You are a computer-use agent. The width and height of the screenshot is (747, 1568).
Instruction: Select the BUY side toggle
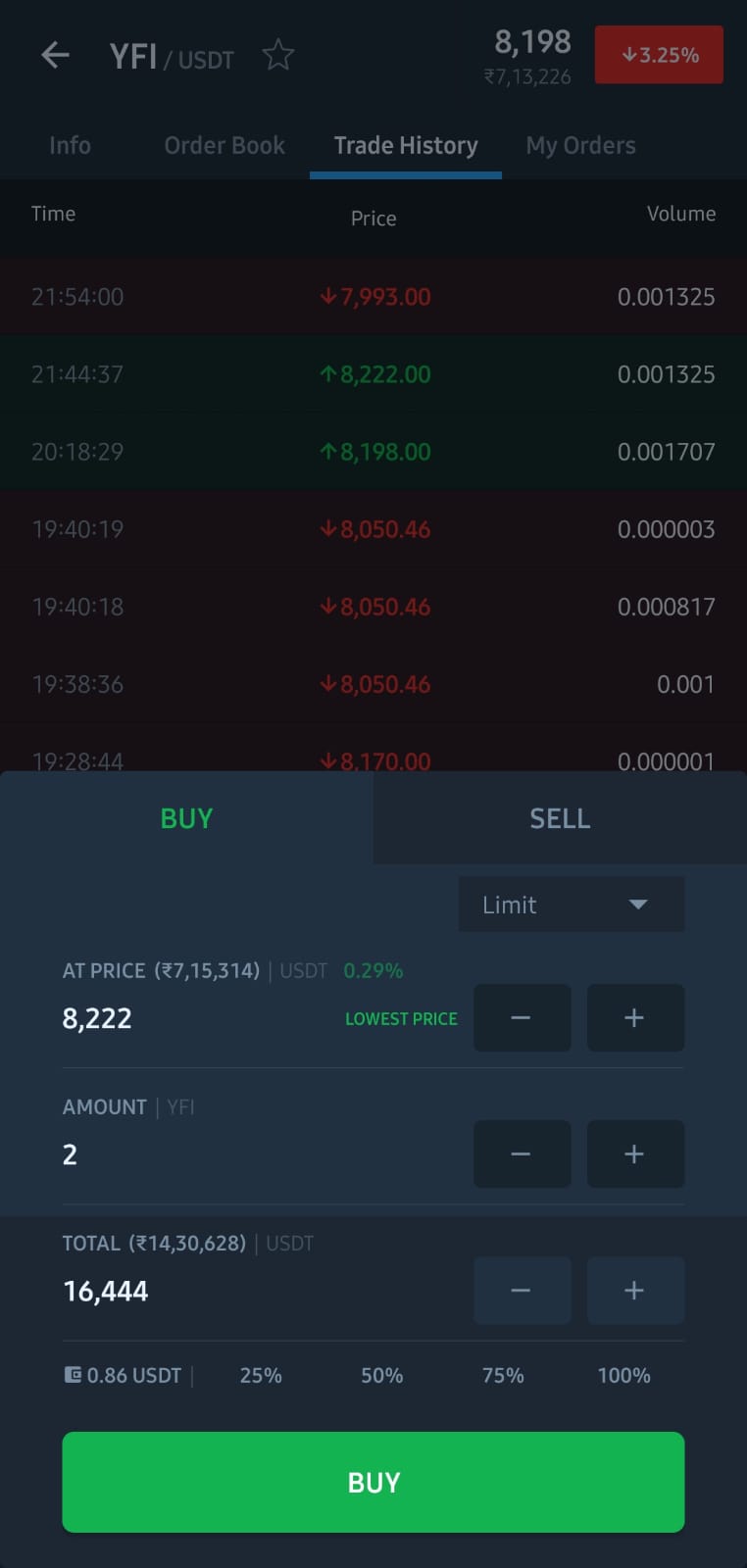[x=186, y=818]
